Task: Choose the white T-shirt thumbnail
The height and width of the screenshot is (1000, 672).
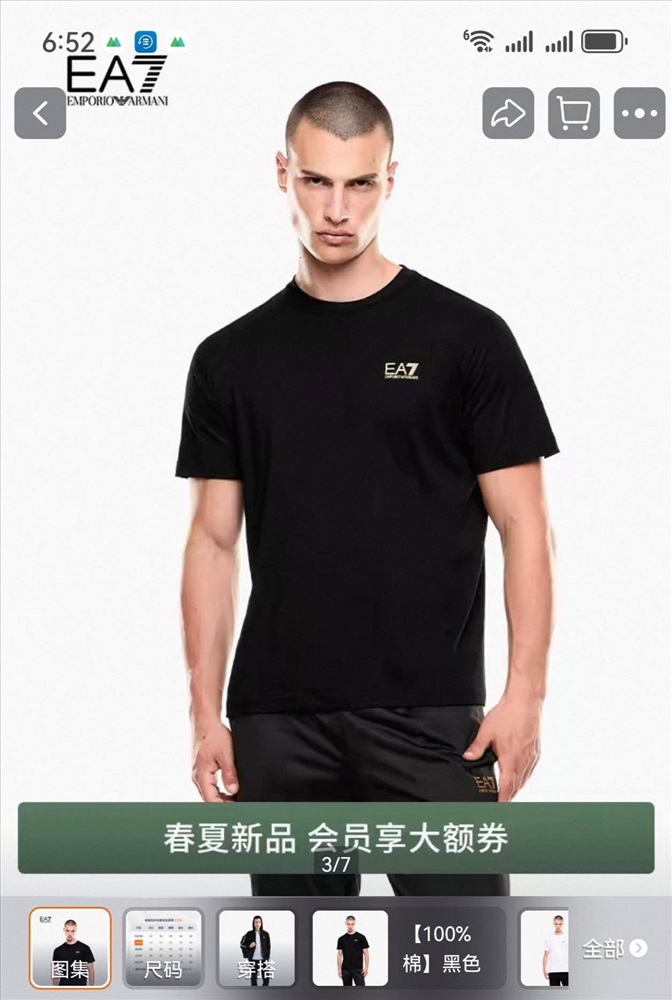Action: click(545, 948)
